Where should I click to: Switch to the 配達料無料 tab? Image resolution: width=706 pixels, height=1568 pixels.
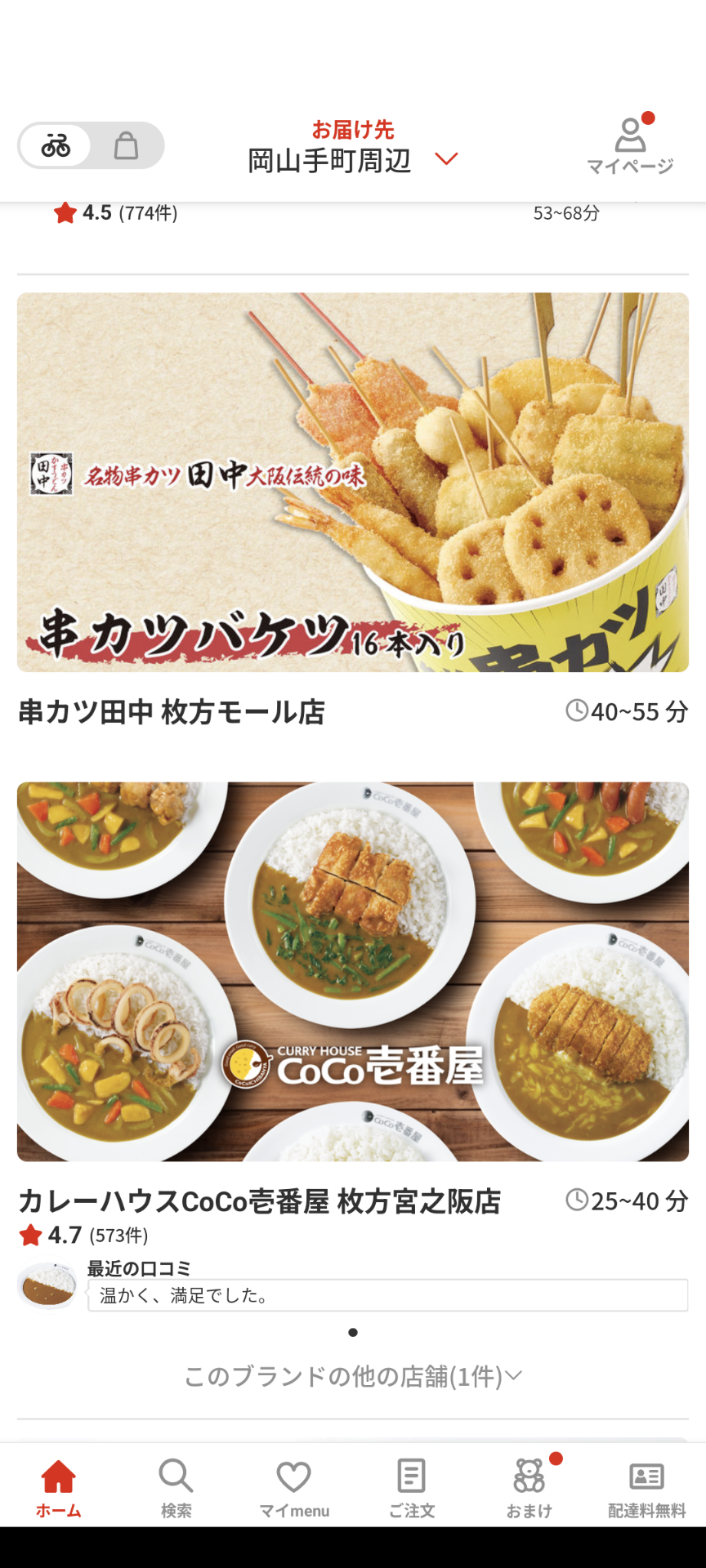pos(646,1488)
